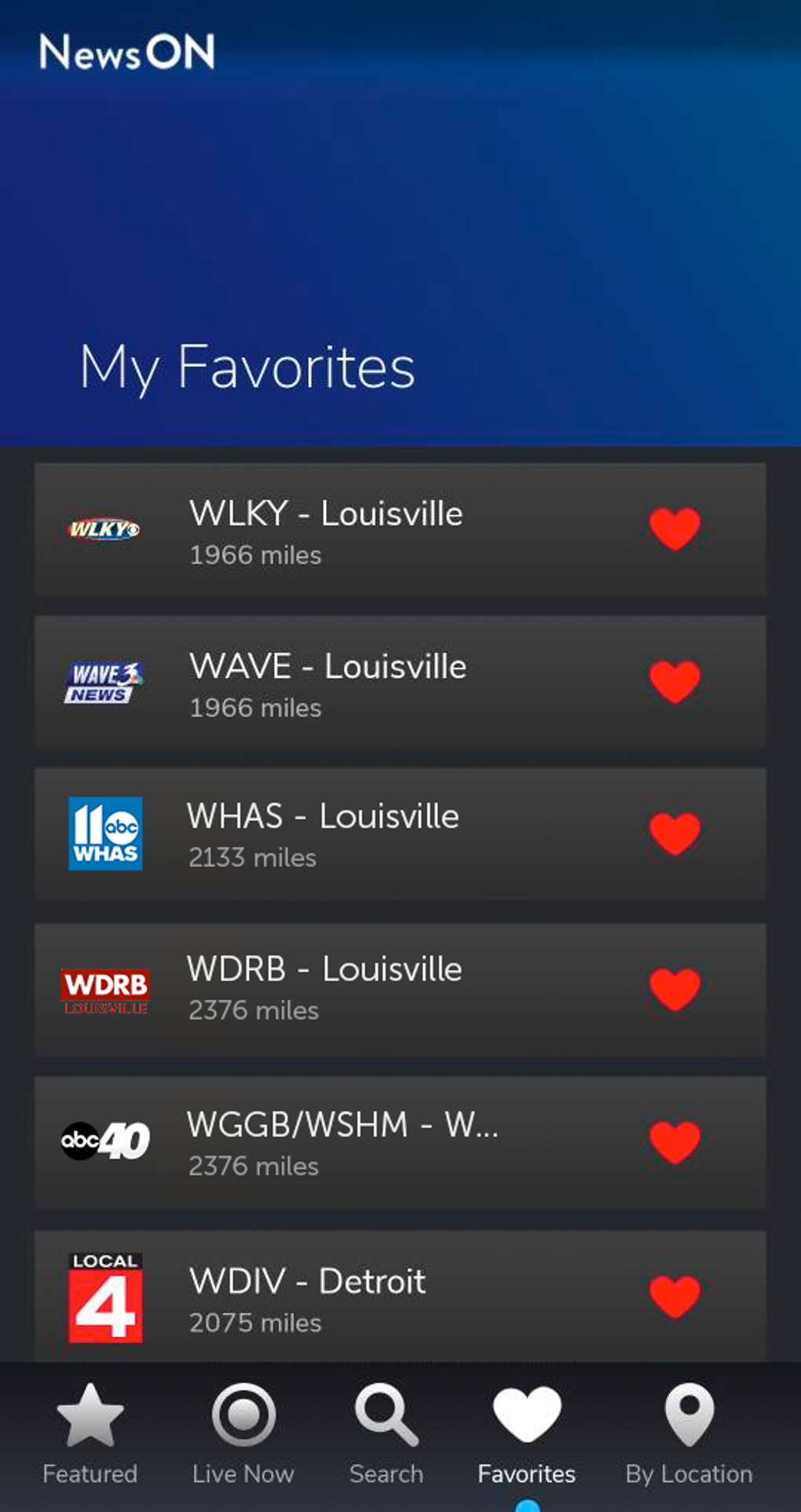Tap the heart next to WHAS - Louisville

point(675,833)
